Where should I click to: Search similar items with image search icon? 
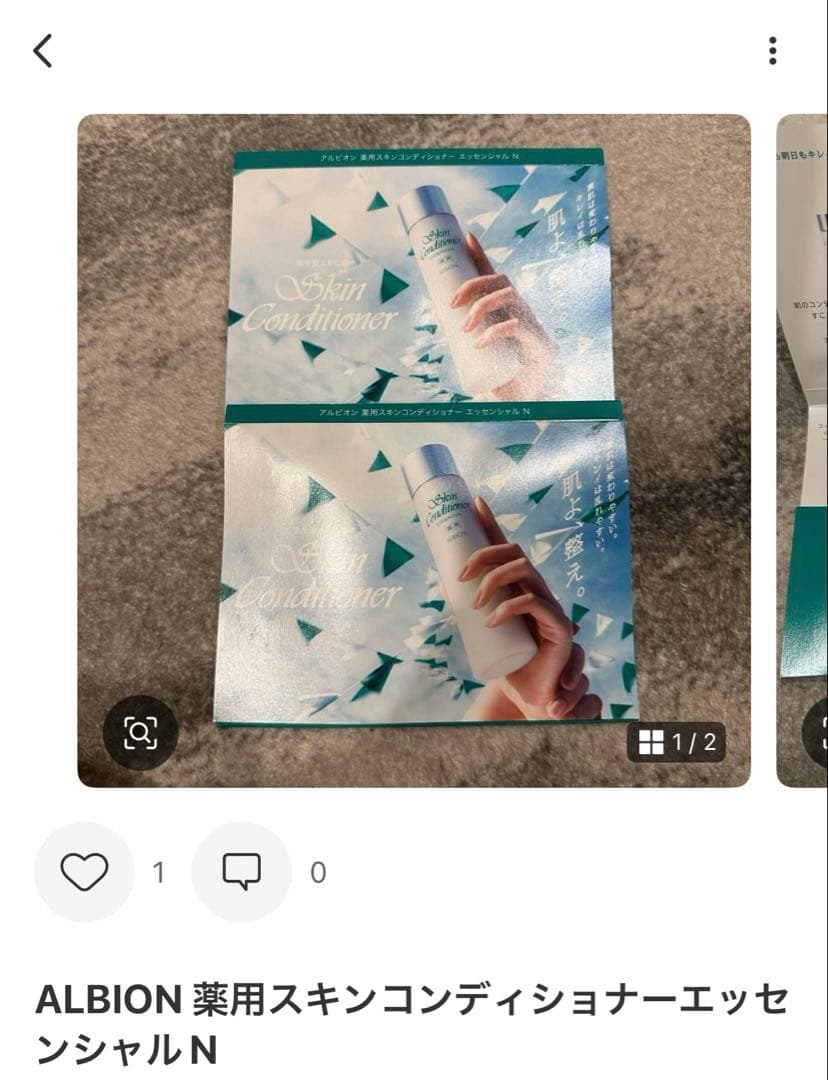tap(141, 733)
